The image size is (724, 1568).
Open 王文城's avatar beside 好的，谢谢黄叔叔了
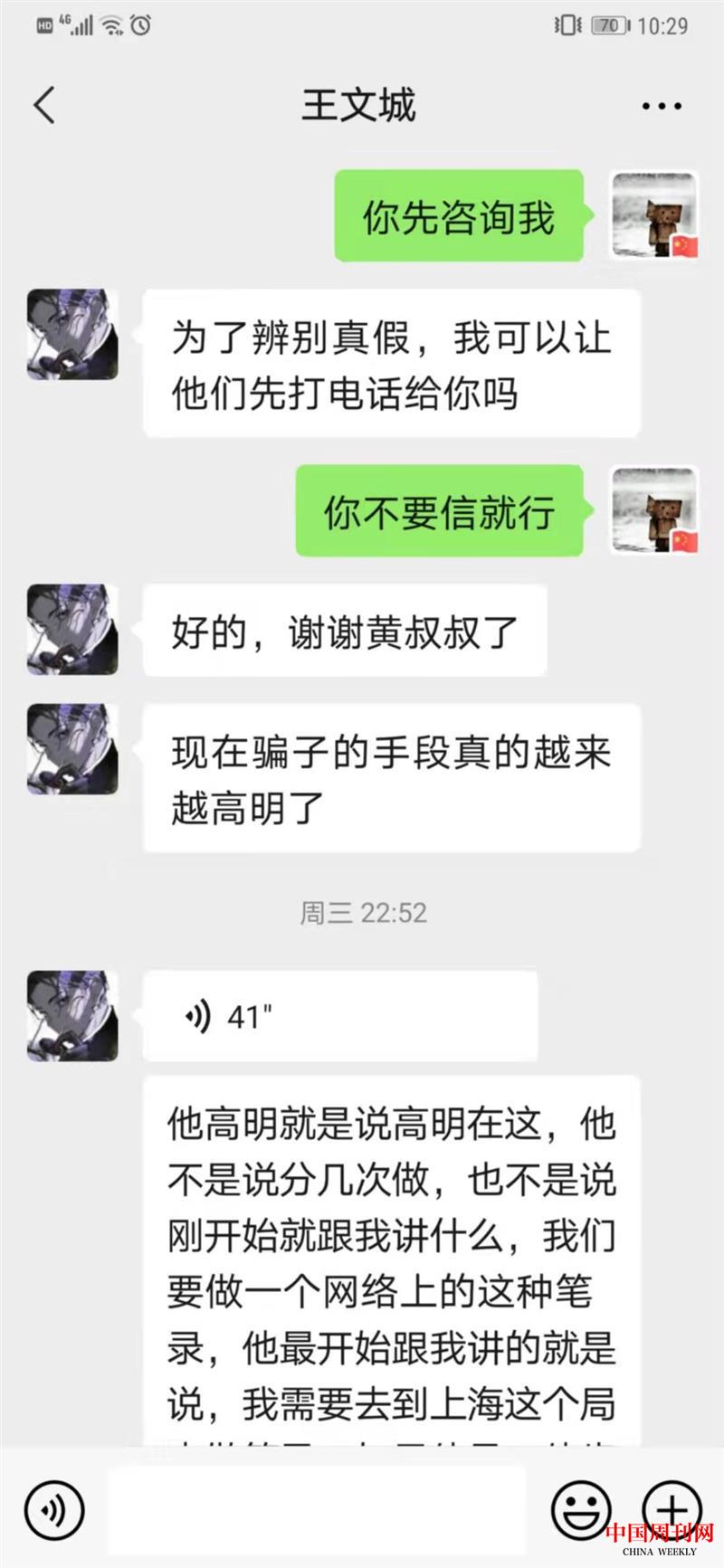click(x=72, y=630)
